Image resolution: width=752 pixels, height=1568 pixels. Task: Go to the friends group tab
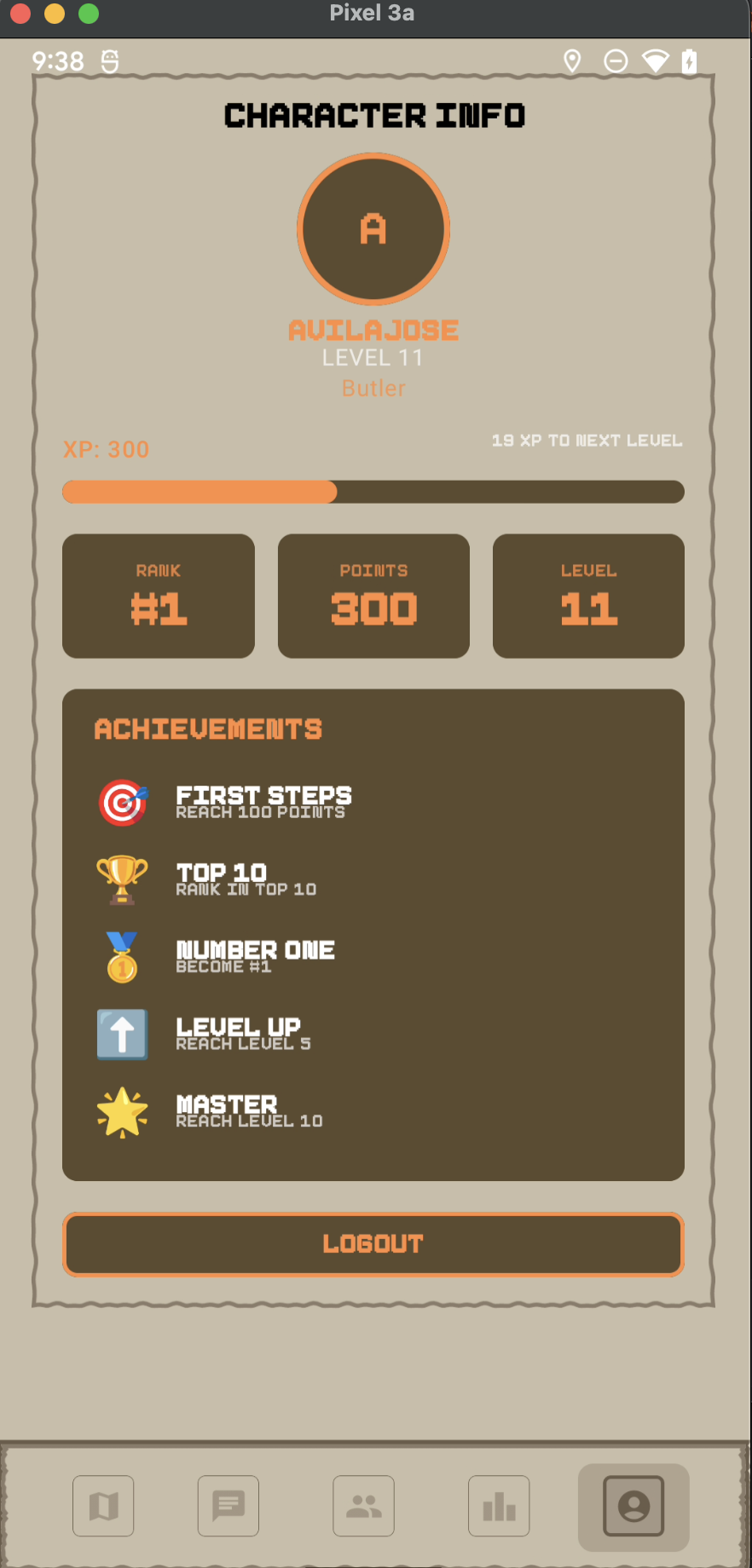pos(364,1506)
